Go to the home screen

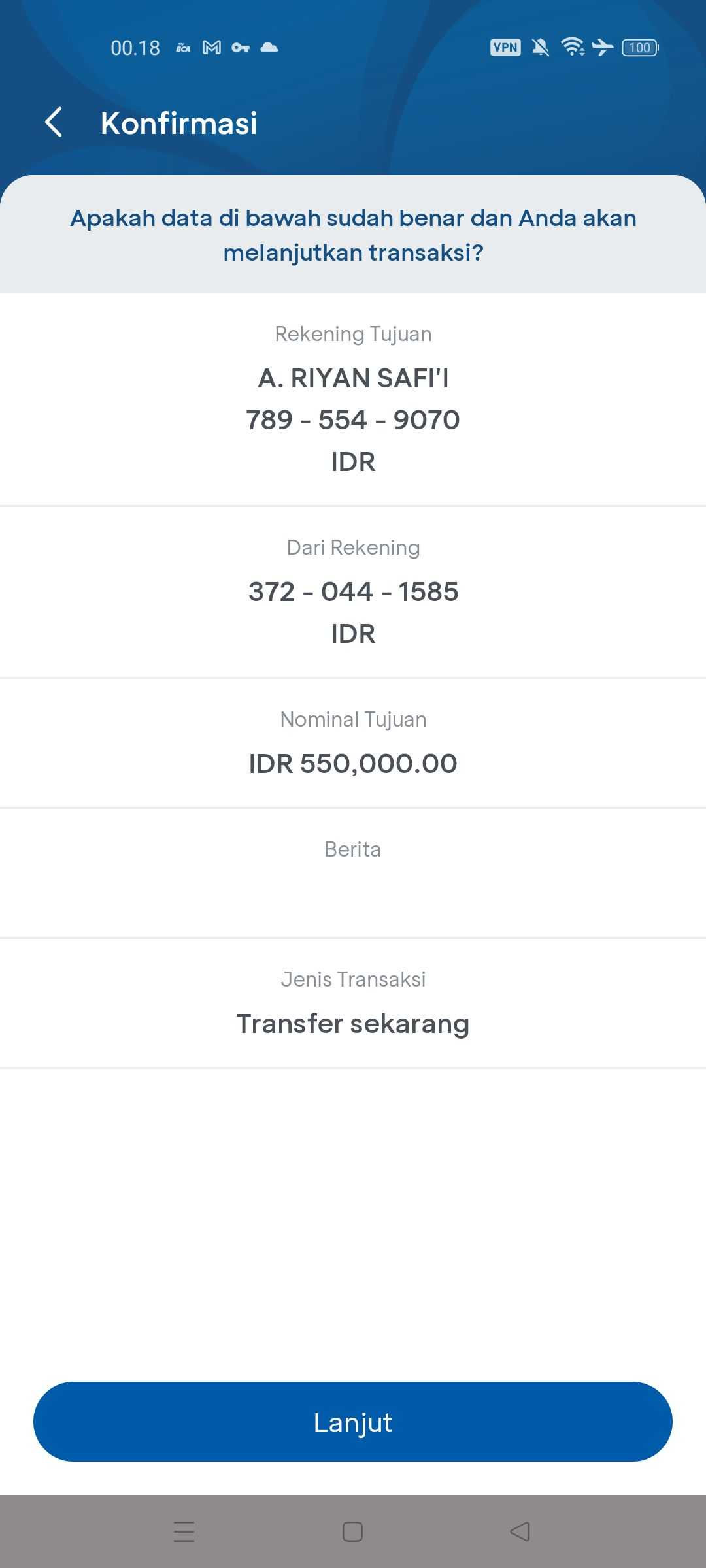tap(353, 1531)
